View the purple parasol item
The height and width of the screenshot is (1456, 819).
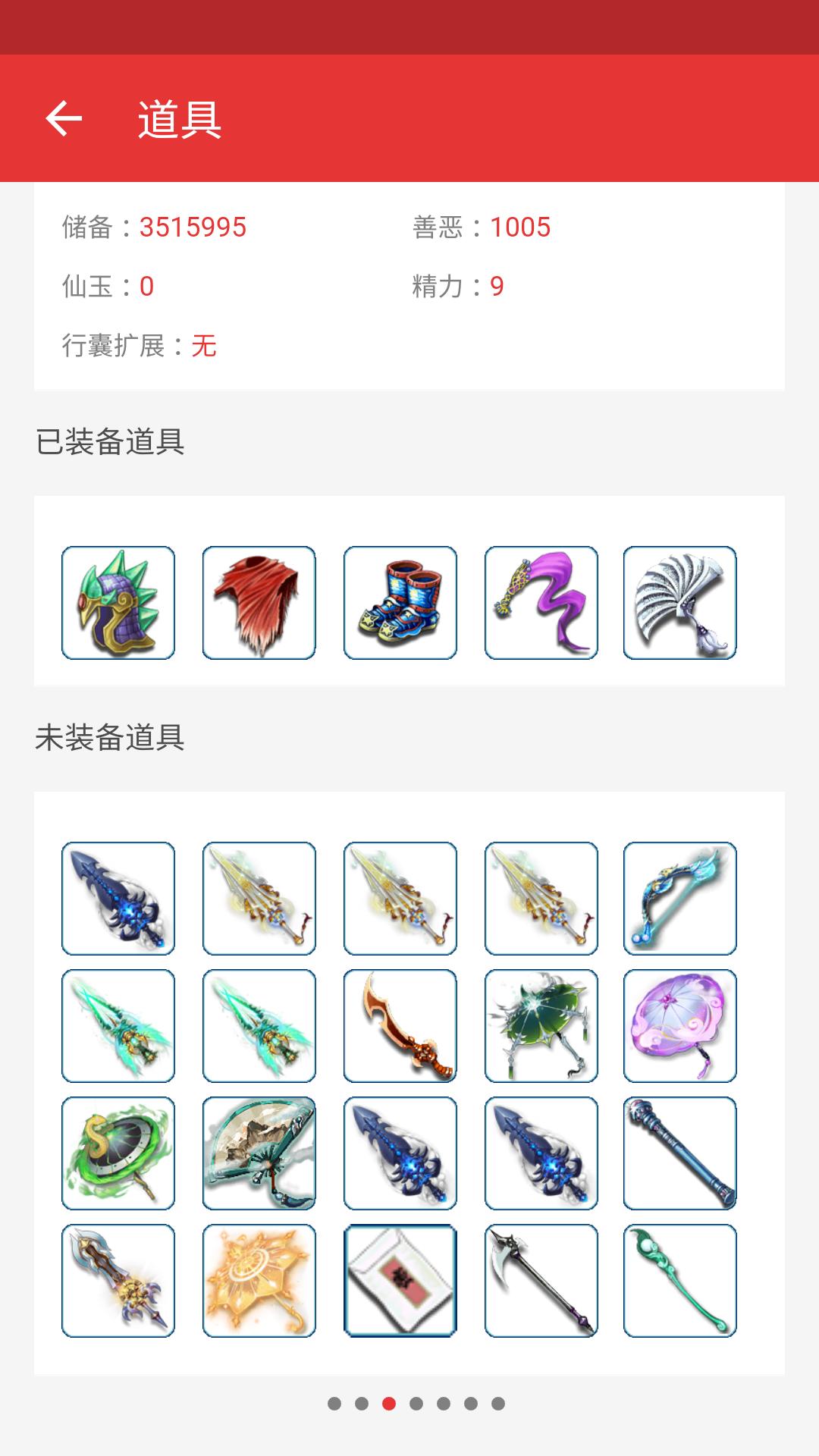tap(680, 1026)
